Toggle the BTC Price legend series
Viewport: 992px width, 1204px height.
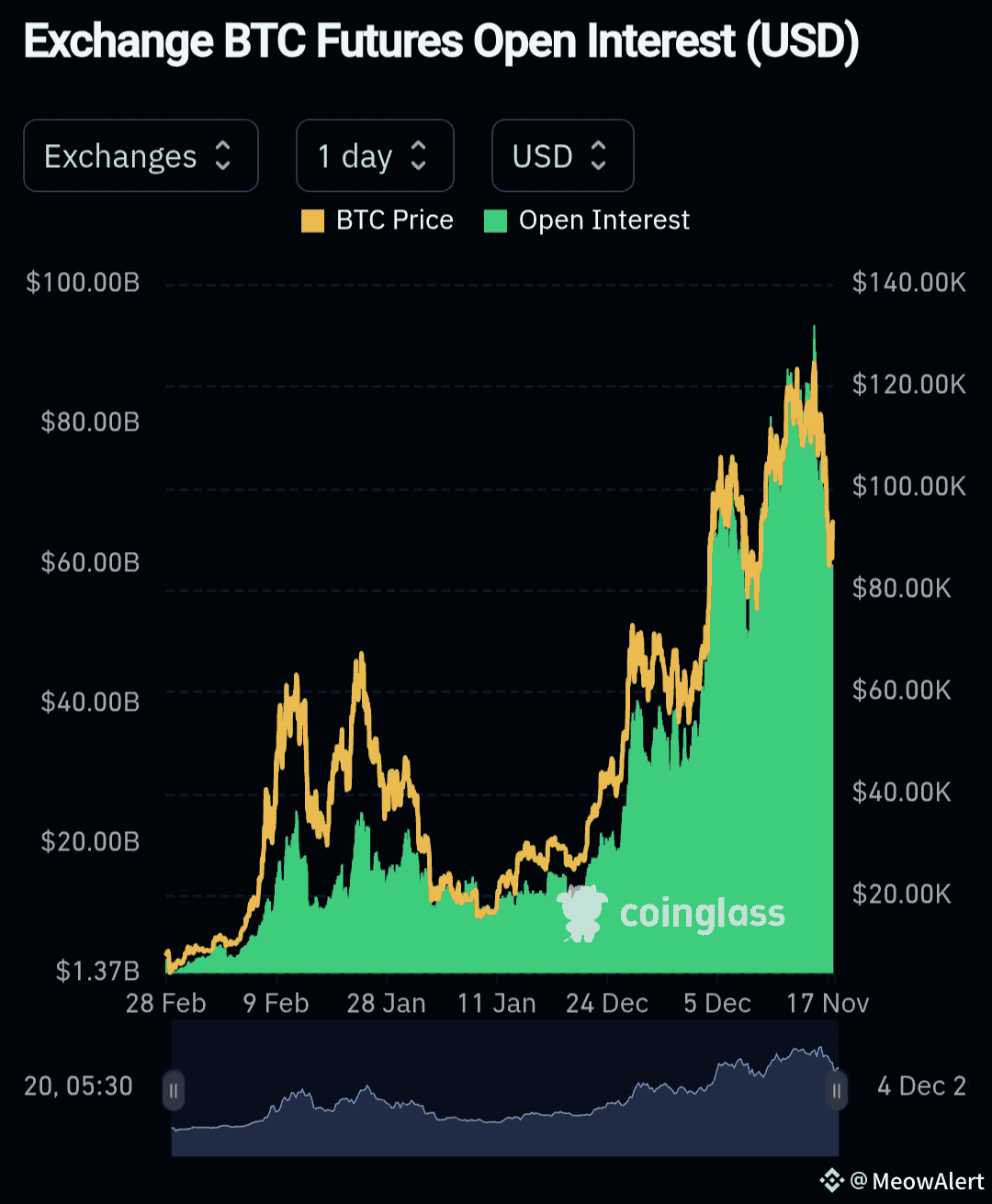[378, 220]
